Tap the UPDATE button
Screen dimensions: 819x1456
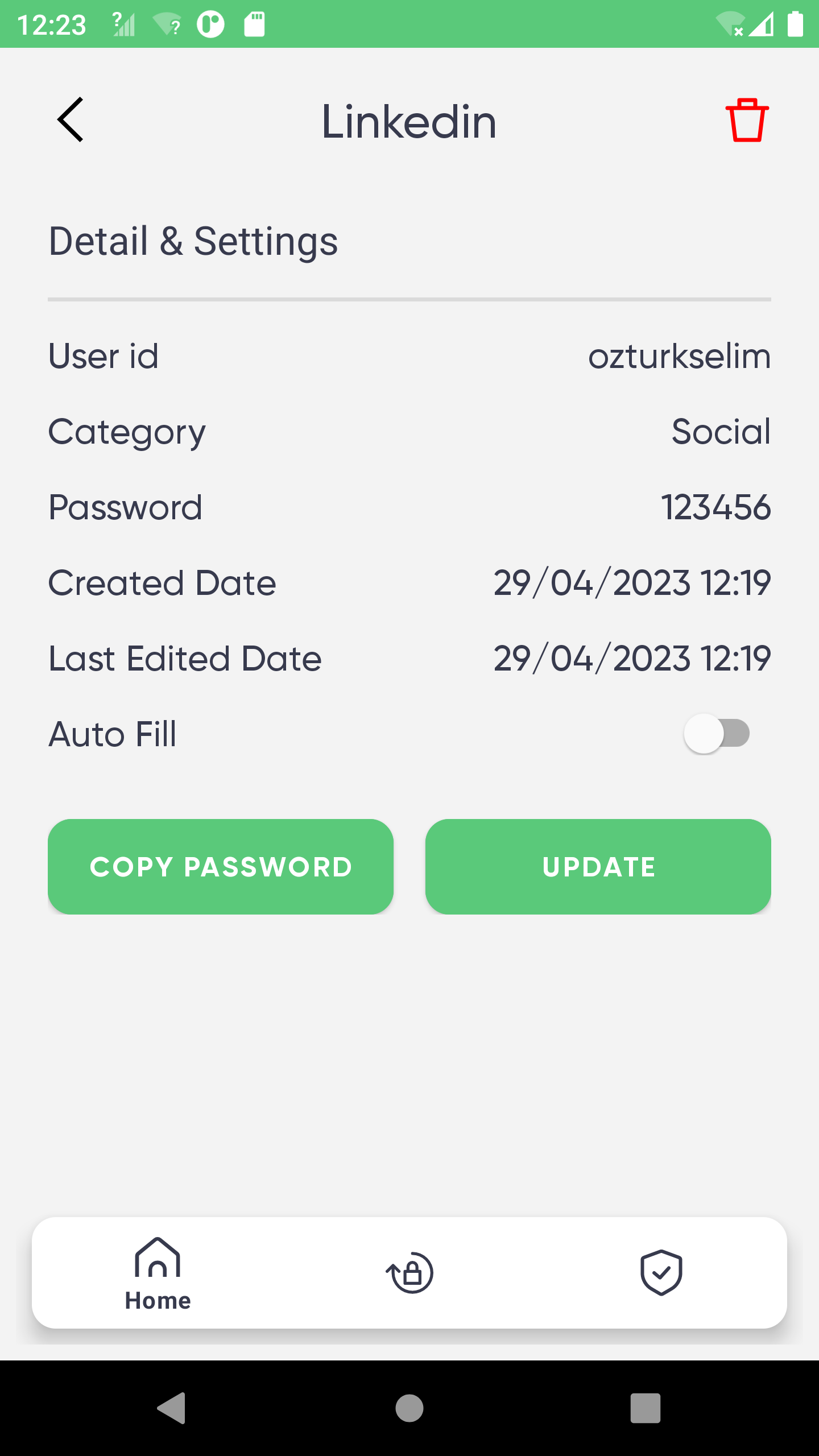(598, 866)
